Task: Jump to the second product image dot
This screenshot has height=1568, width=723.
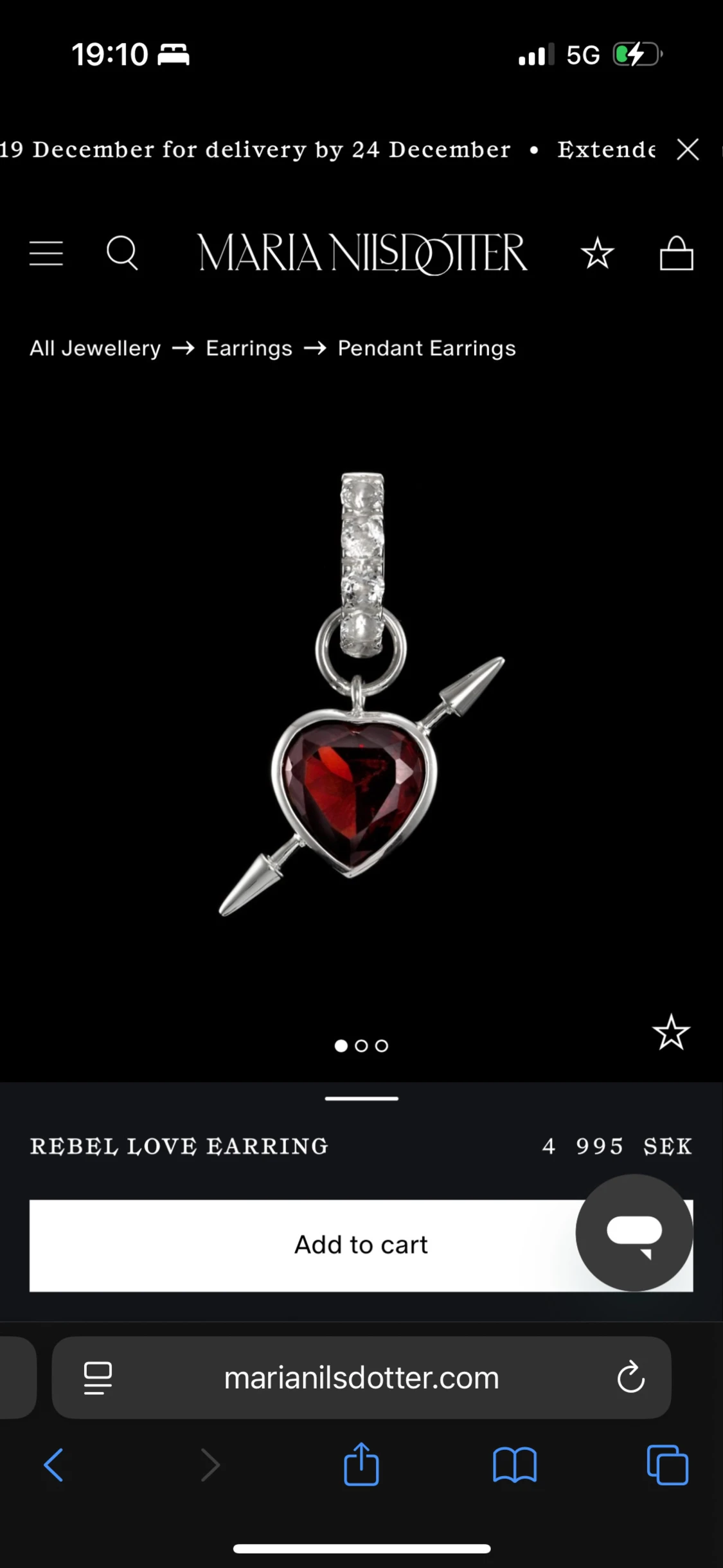Action: [361, 1046]
